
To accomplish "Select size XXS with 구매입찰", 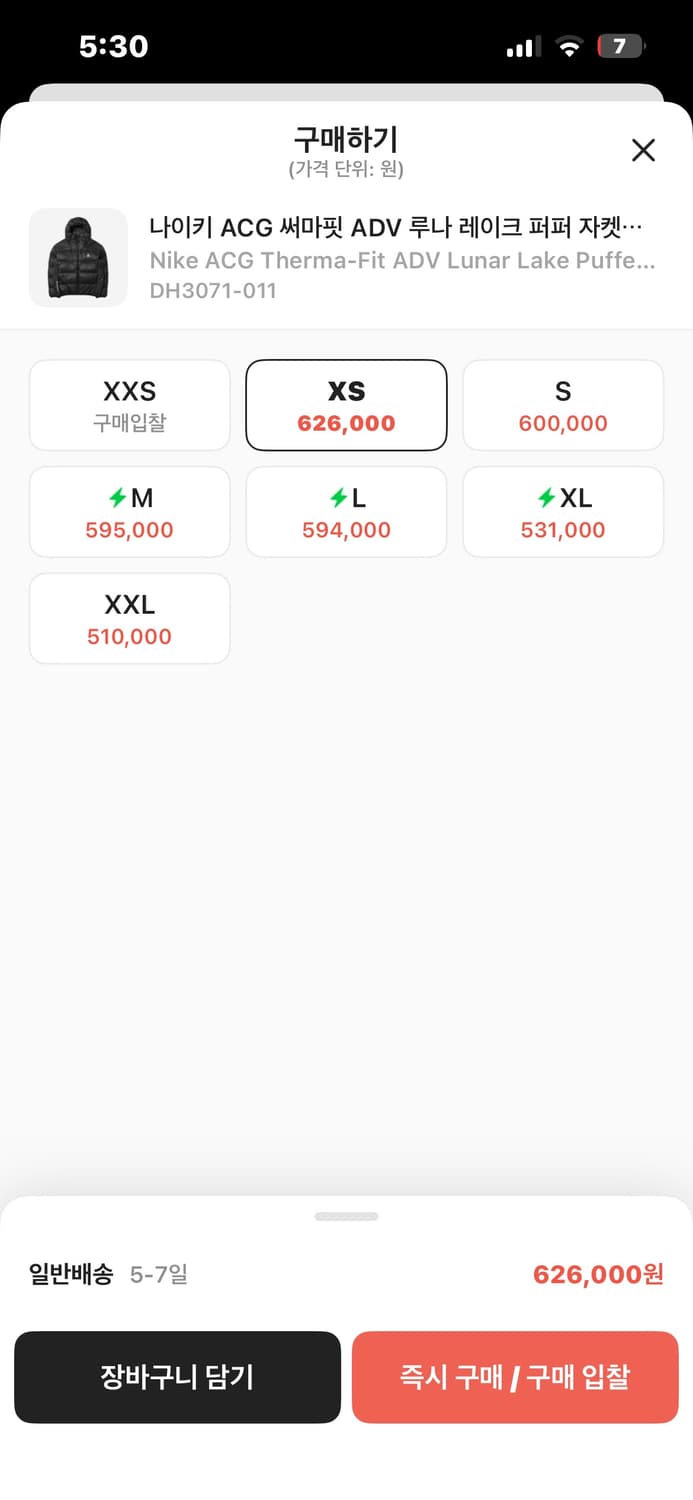I will pyautogui.click(x=130, y=405).
